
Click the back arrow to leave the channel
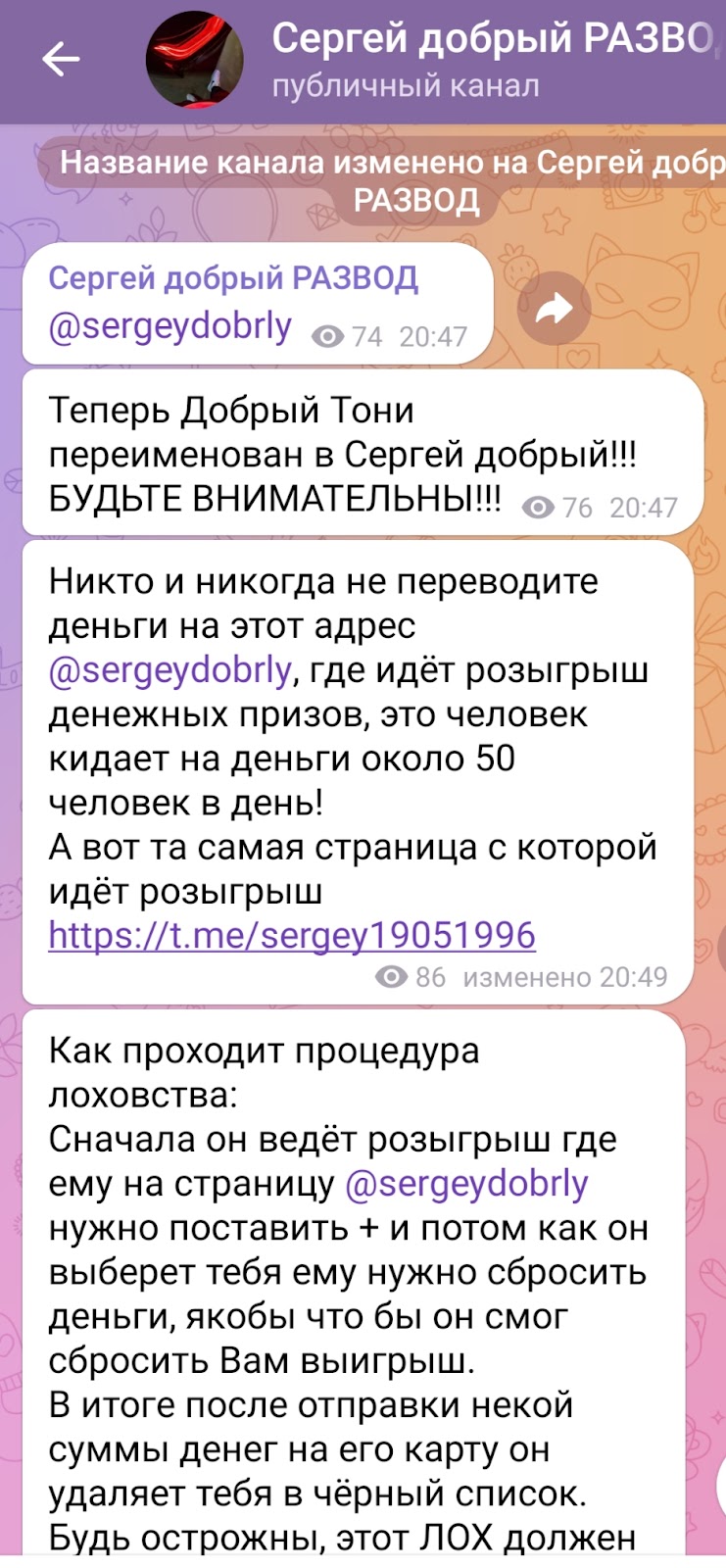[x=62, y=59]
